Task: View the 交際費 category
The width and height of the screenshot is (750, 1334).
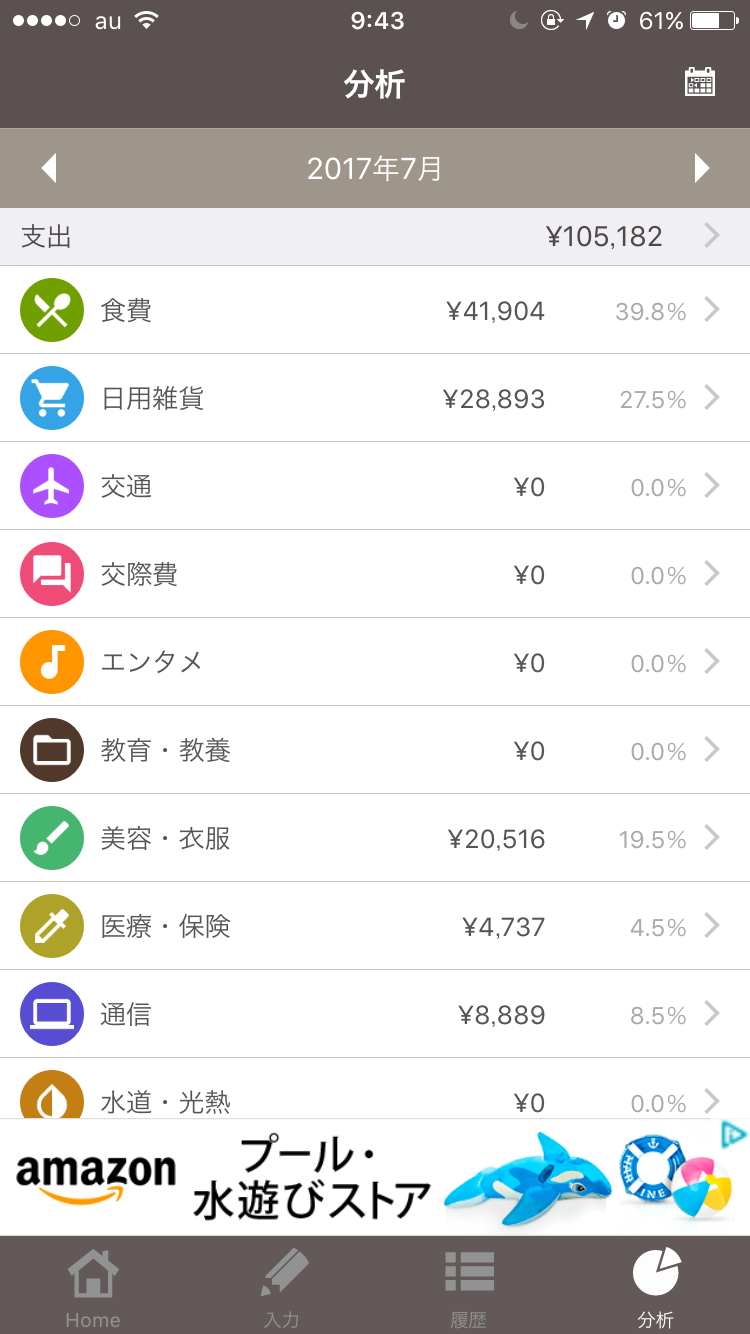Action: (x=375, y=574)
